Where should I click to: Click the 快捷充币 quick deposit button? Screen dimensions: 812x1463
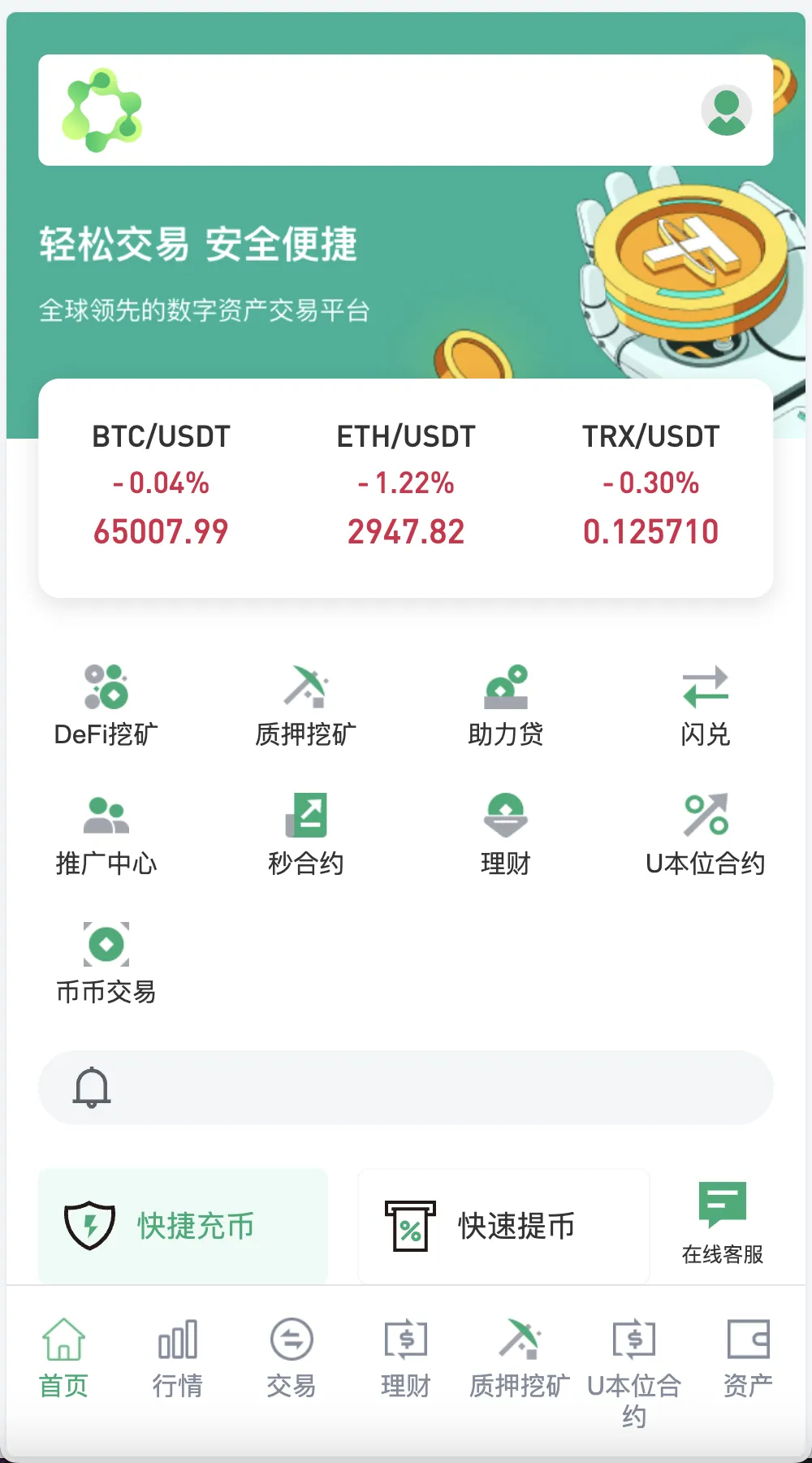(182, 1227)
